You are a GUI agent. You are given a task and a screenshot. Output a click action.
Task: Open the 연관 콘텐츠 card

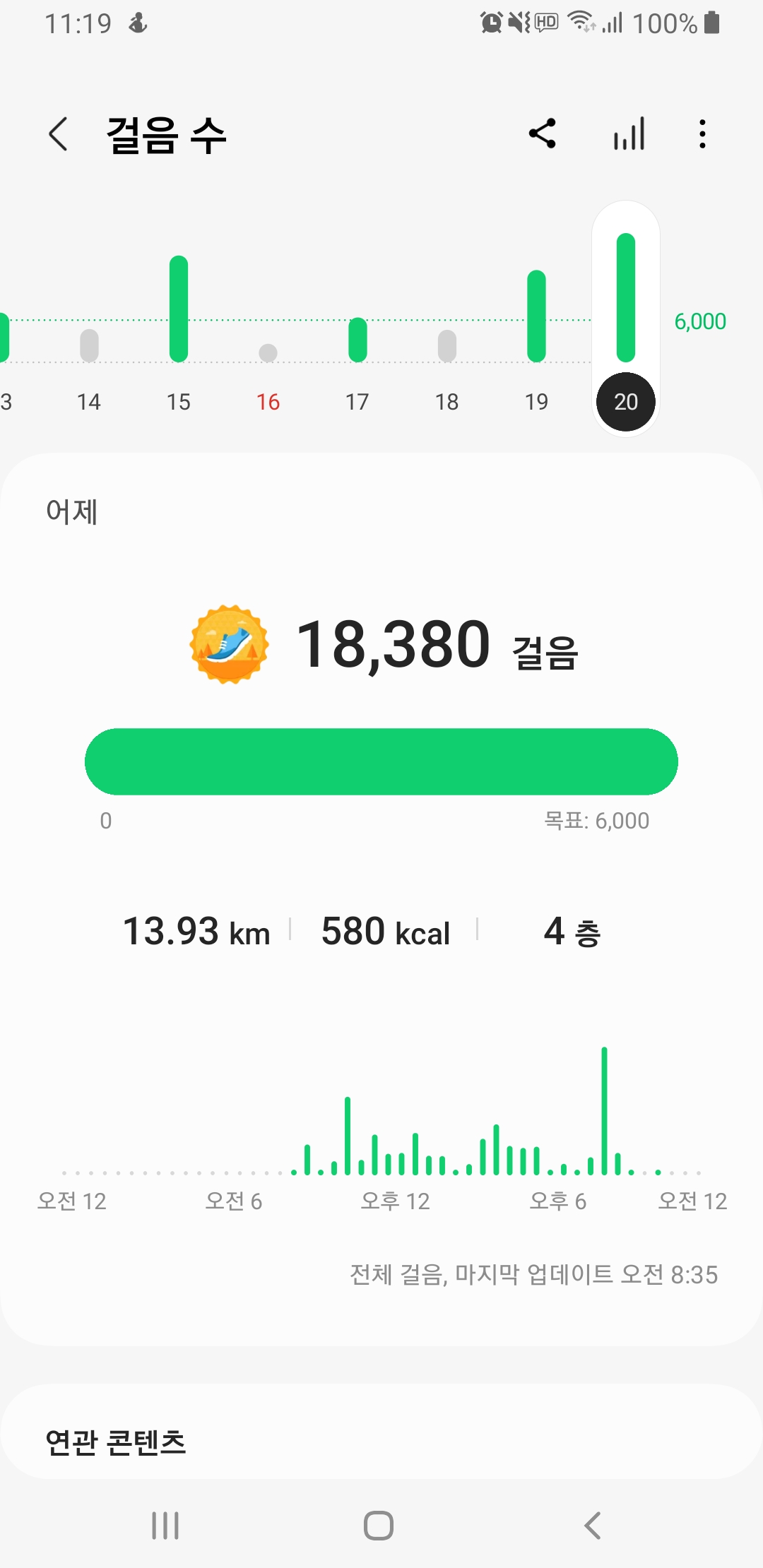(381, 1441)
